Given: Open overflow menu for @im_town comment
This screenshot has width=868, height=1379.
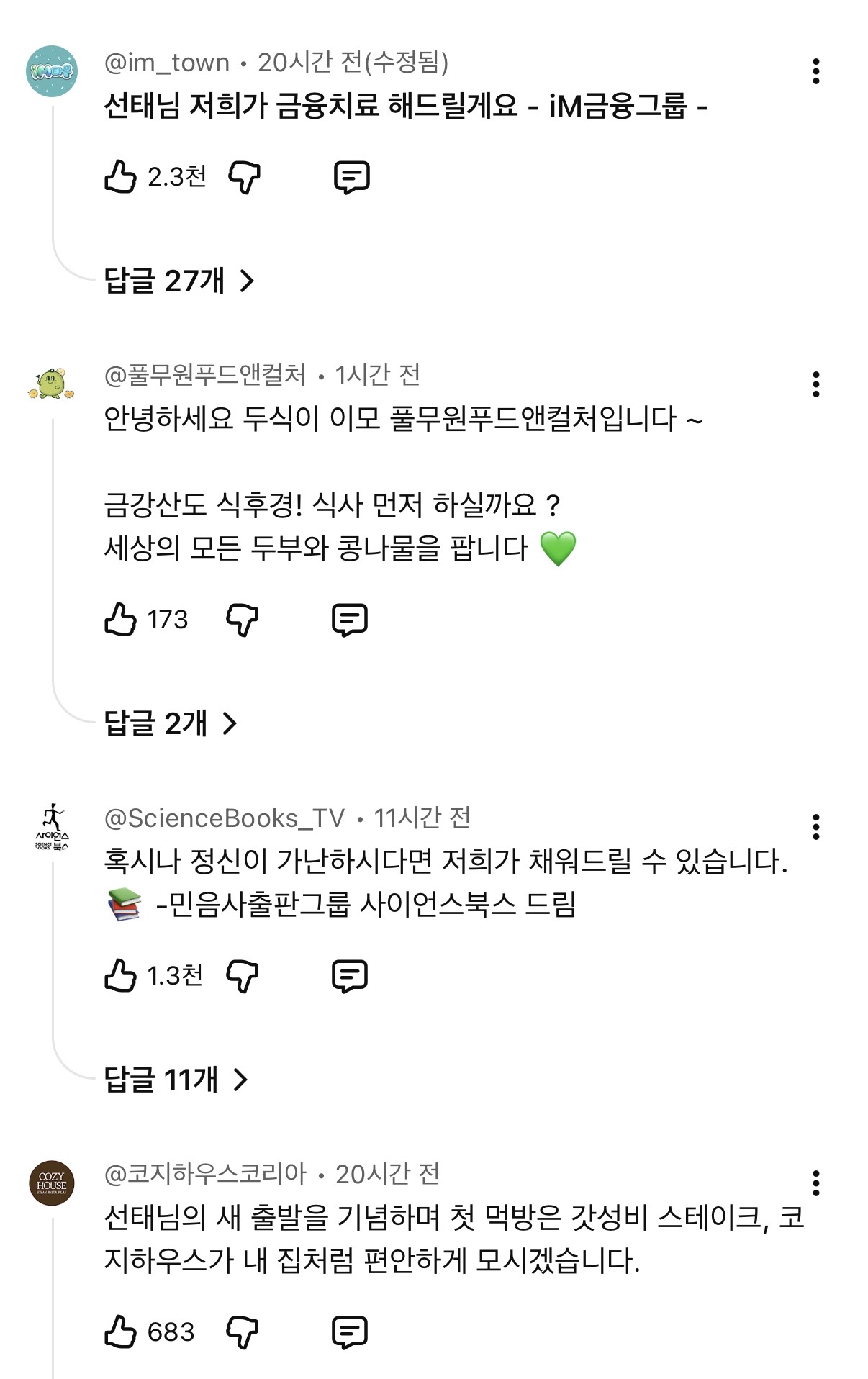Looking at the screenshot, I should click(x=815, y=71).
